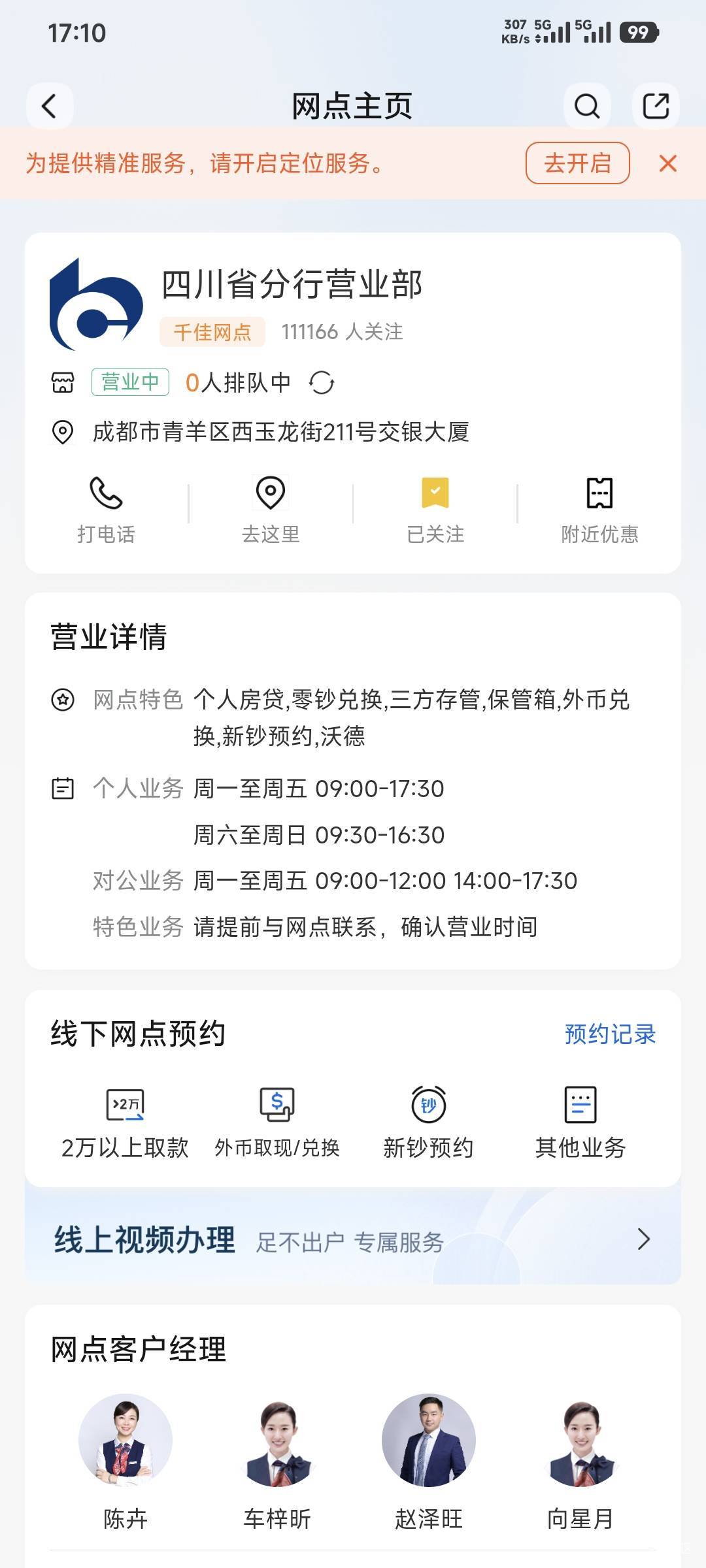View 预约记录 appointment history
This screenshot has width=706, height=1568.
[x=610, y=1034]
